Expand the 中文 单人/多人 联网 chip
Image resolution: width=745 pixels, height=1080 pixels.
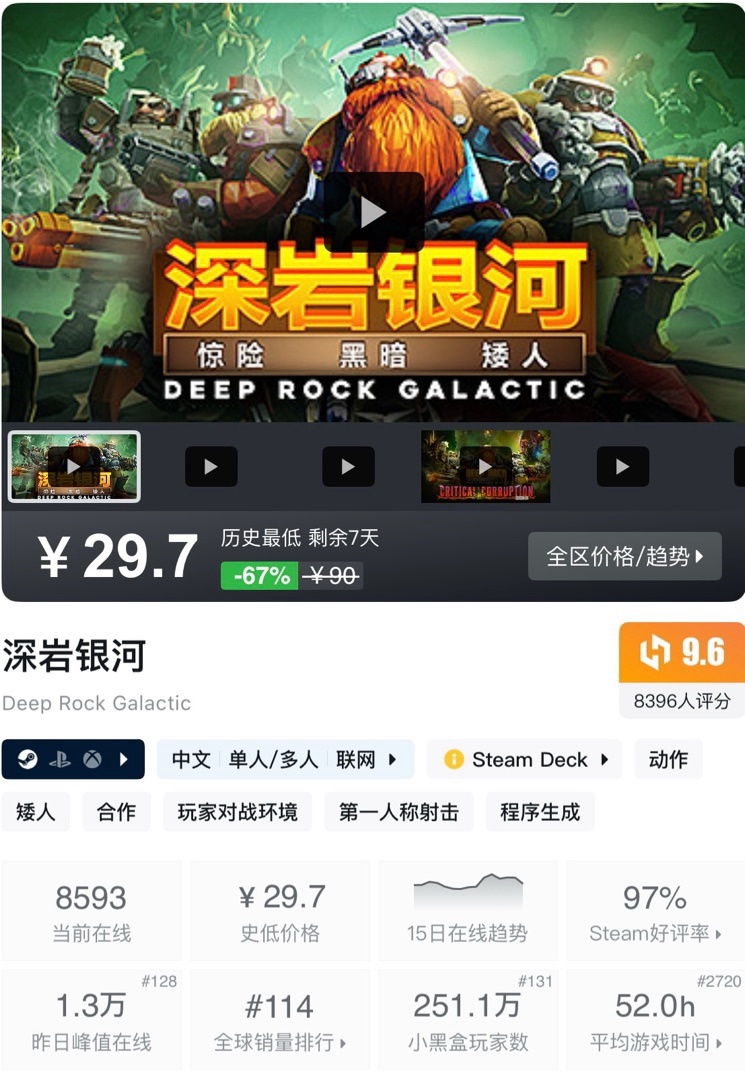[285, 760]
